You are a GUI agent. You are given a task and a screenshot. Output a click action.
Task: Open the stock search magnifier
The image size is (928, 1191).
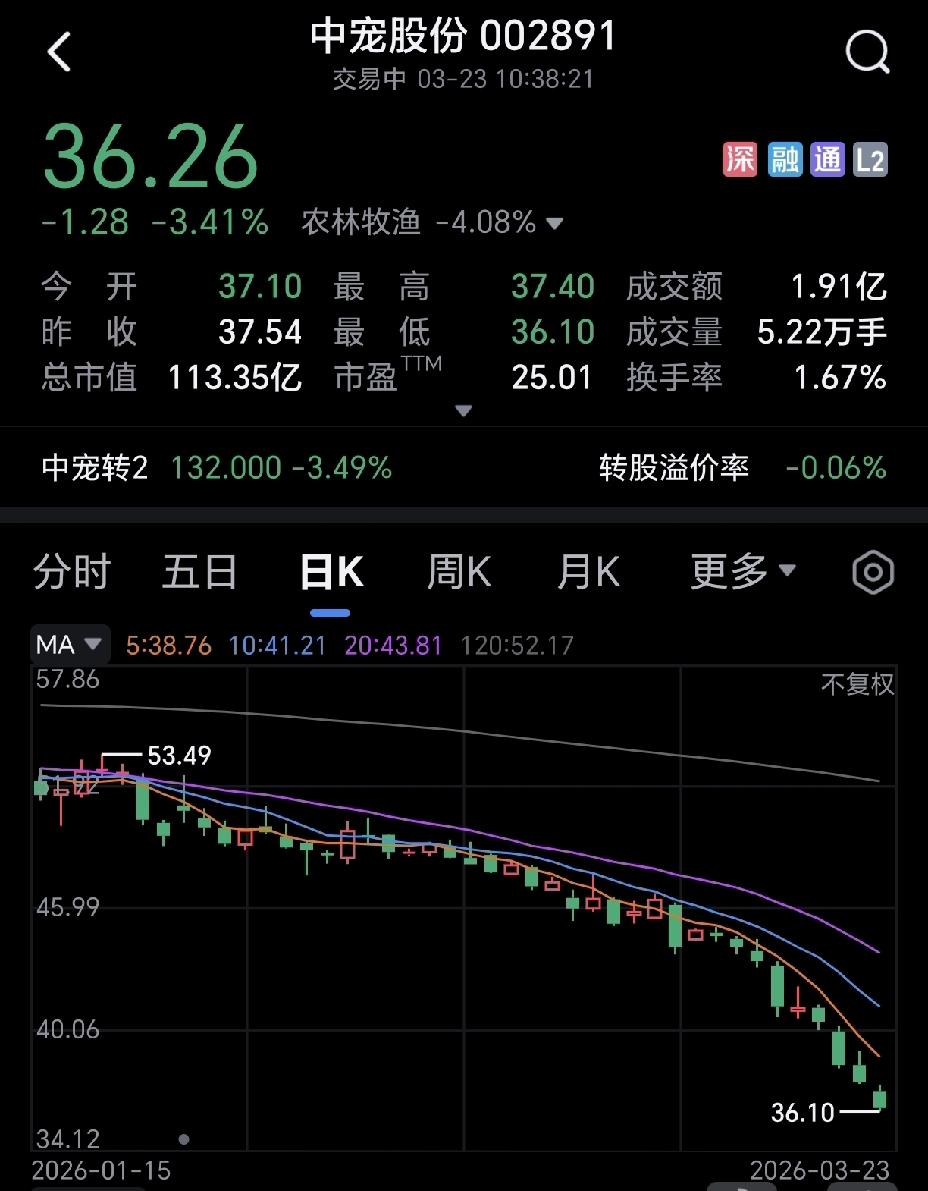tap(867, 51)
